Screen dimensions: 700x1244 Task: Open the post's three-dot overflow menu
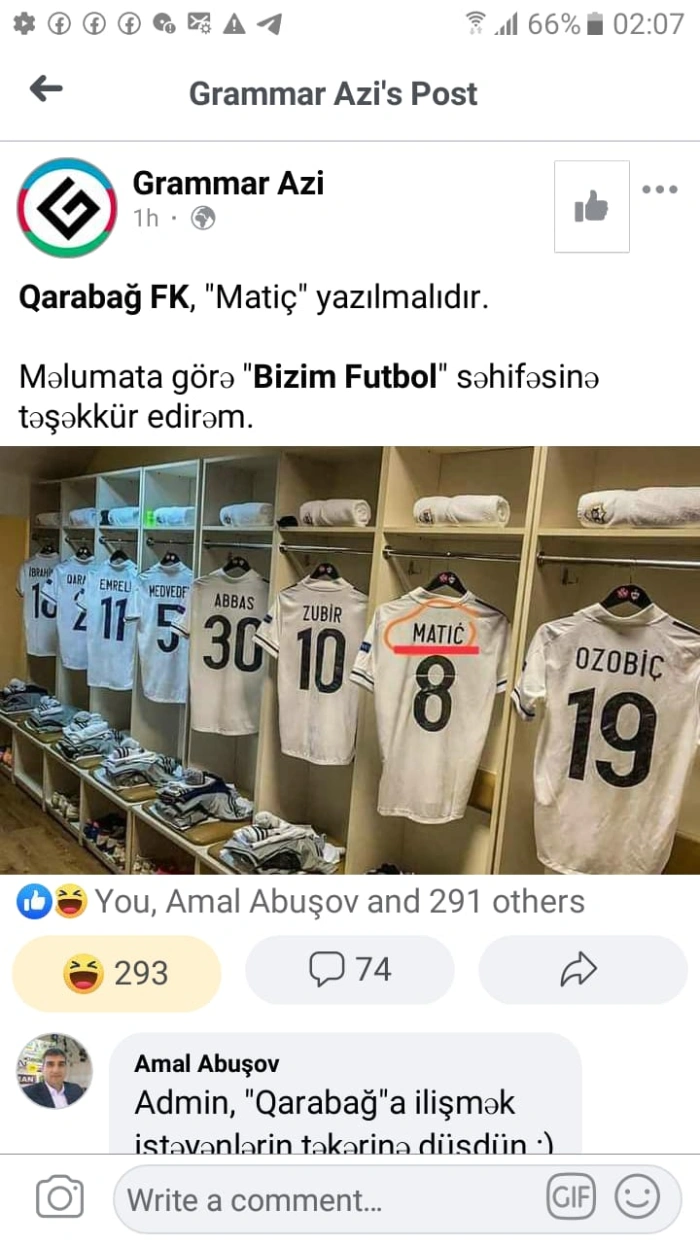pyautogui.click(x=659, y=190)
